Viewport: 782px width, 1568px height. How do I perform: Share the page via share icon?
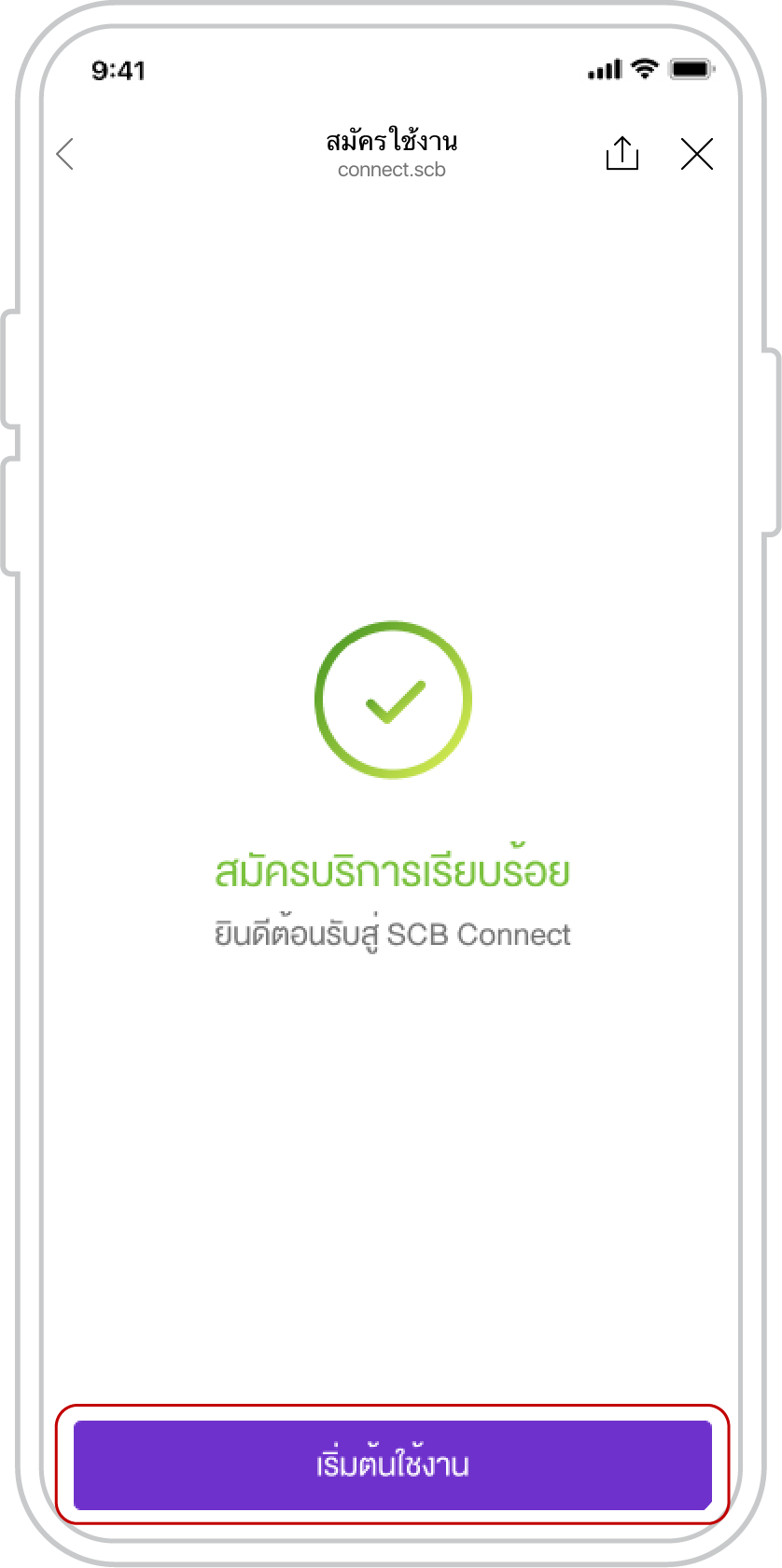622,153
